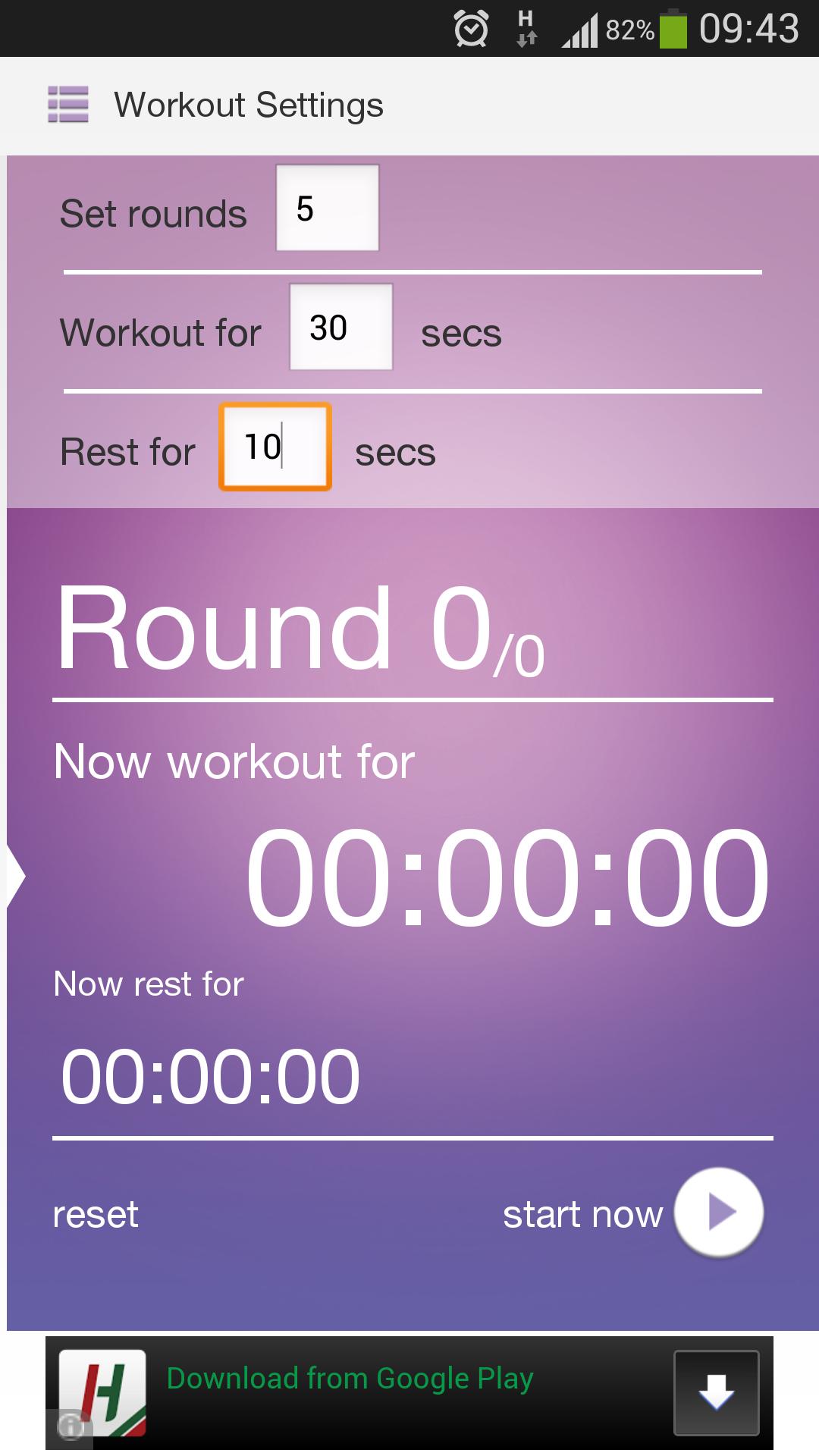Open the app navigation menu
The height and width of the screenshot is (1456, 819).
coord(68,104)
